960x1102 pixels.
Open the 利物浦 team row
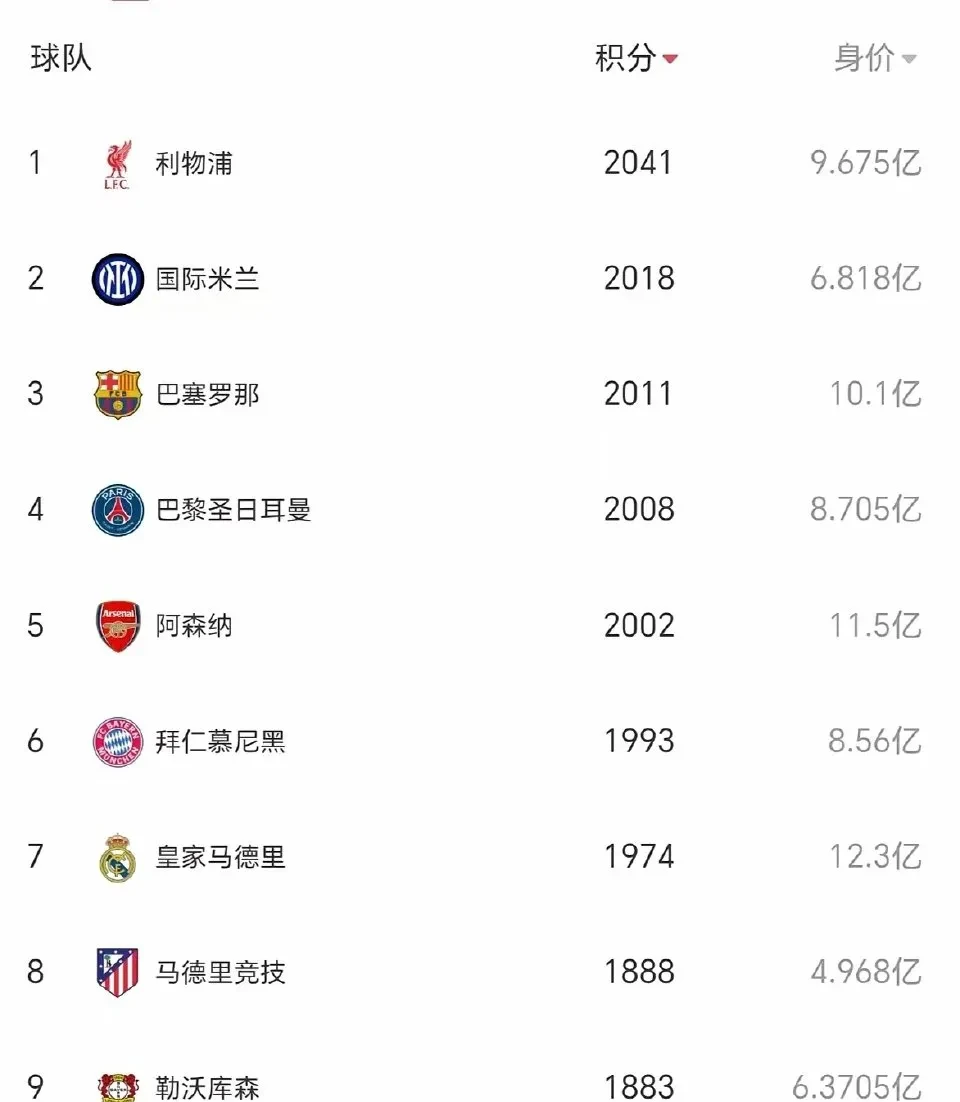coord(194,163)
